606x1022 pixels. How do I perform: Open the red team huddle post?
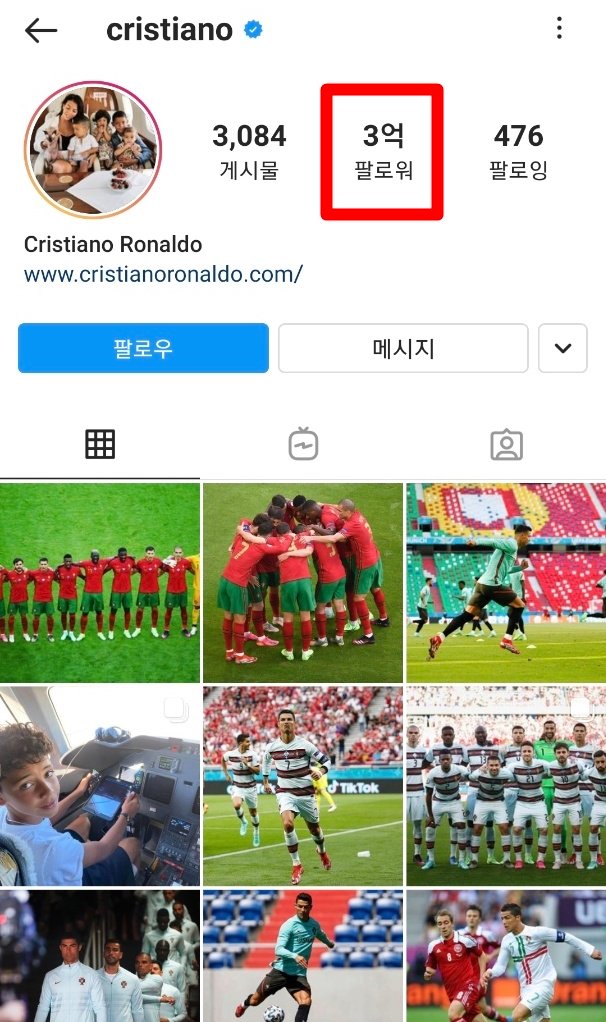click(303, 583)
